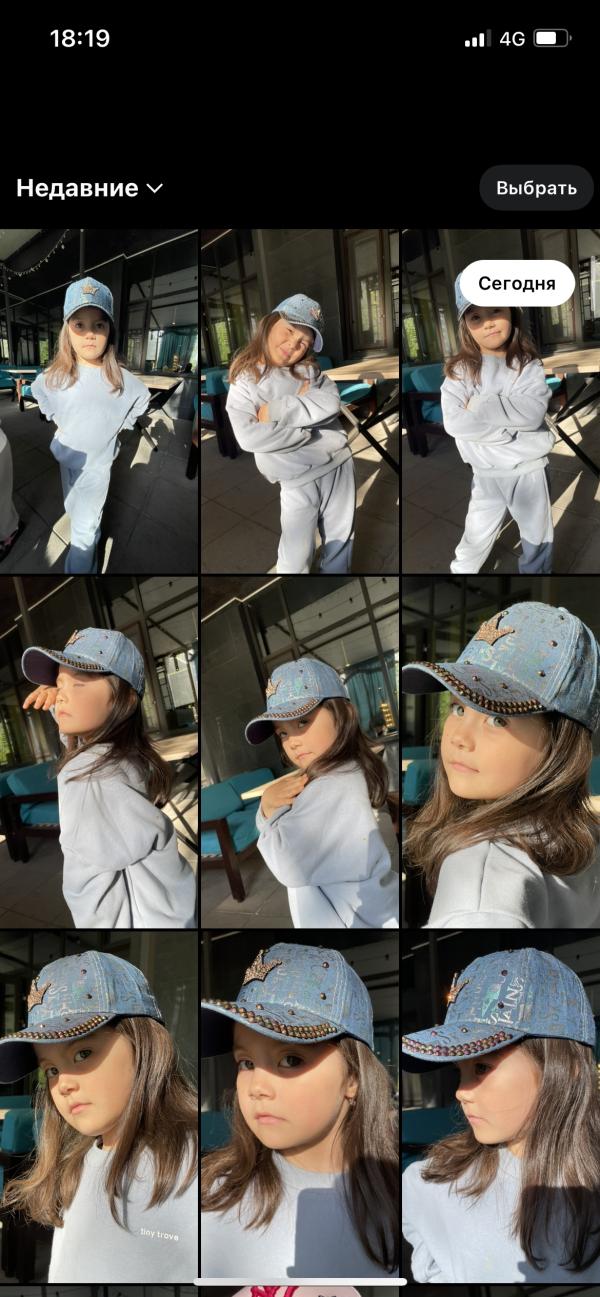Tap the Выбрать button
The height and width of the screenshot is (1297, 600).
[536, 188]
